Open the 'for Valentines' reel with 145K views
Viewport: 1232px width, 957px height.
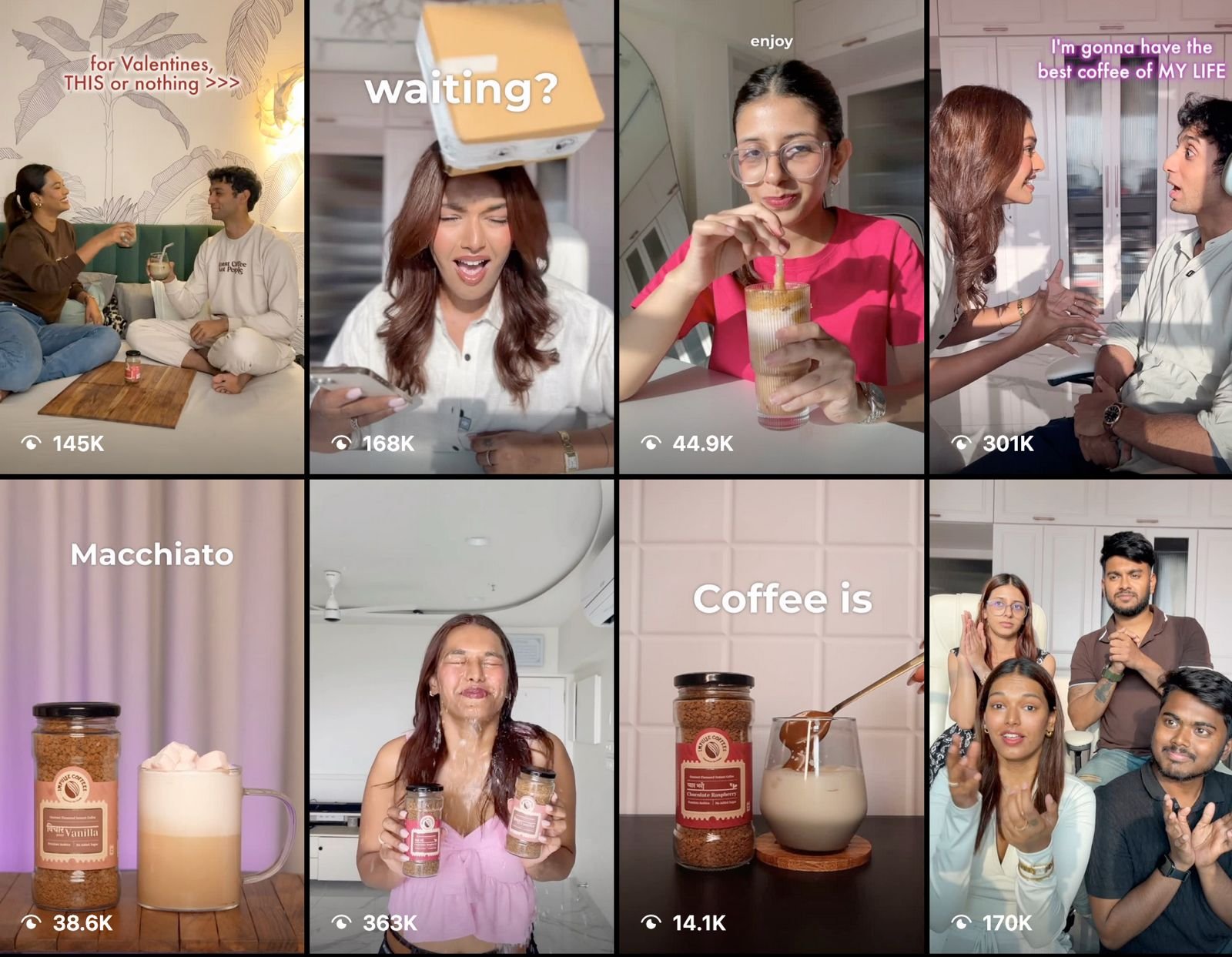152,236
